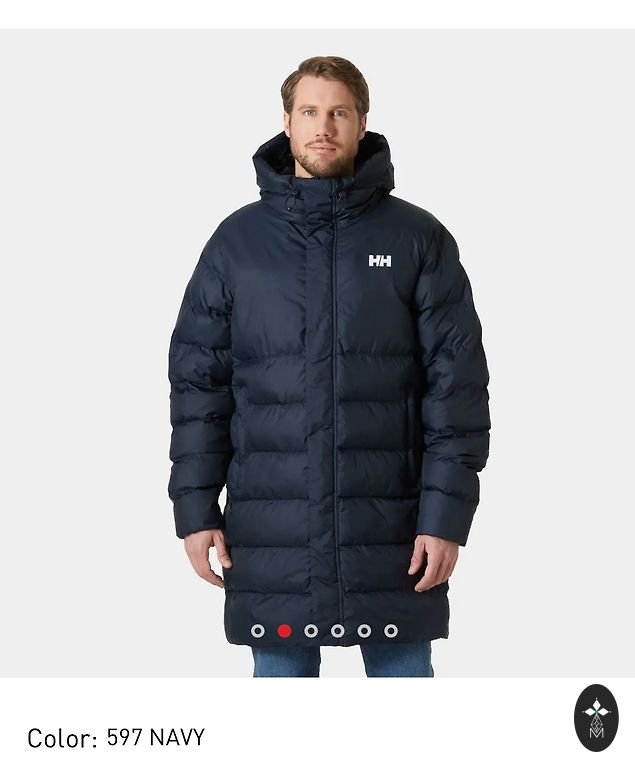Viewport: 635px width, 768px height.
Task: Jump to the last carousel dot
Action: (391, 631)
